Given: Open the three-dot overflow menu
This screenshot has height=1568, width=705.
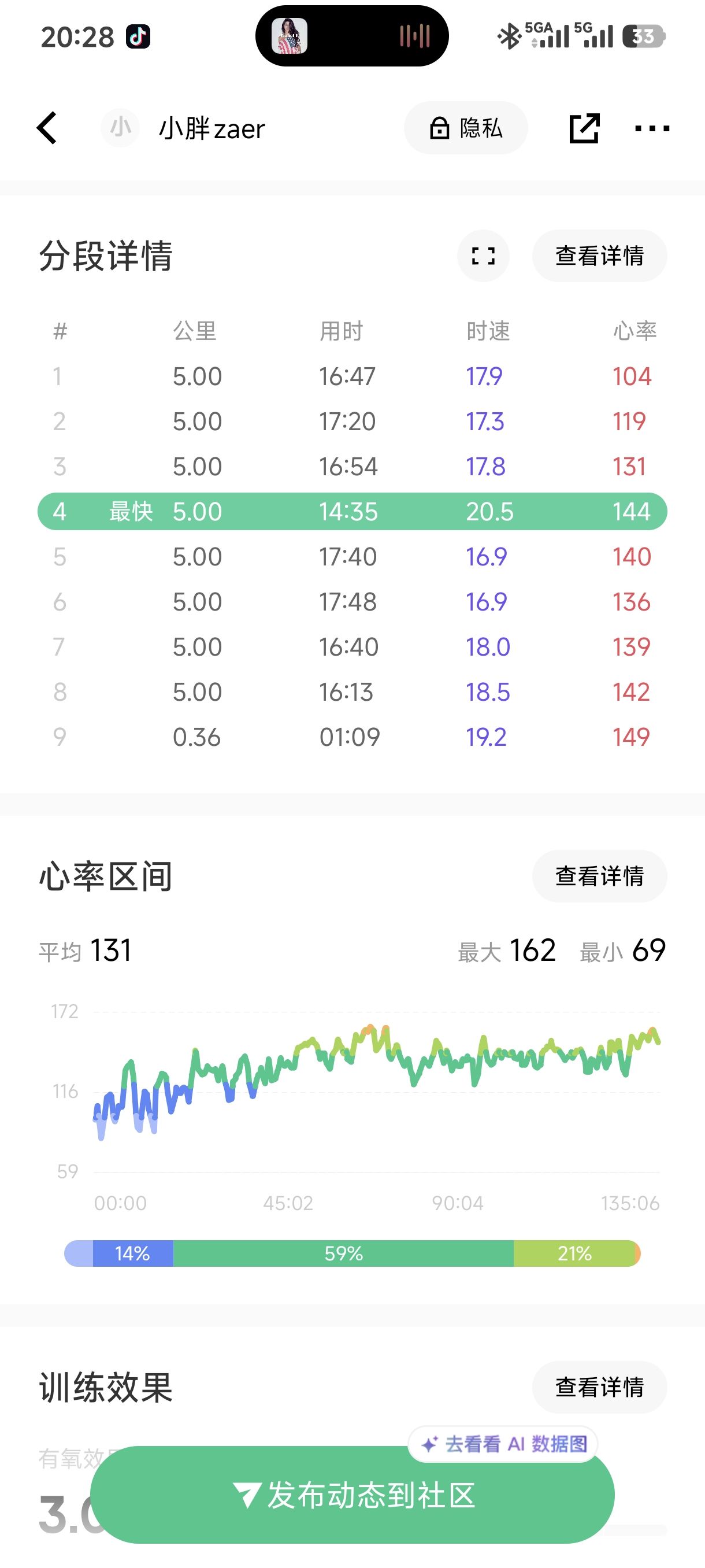Looking at the screenshot, I should tap(651, 128).
